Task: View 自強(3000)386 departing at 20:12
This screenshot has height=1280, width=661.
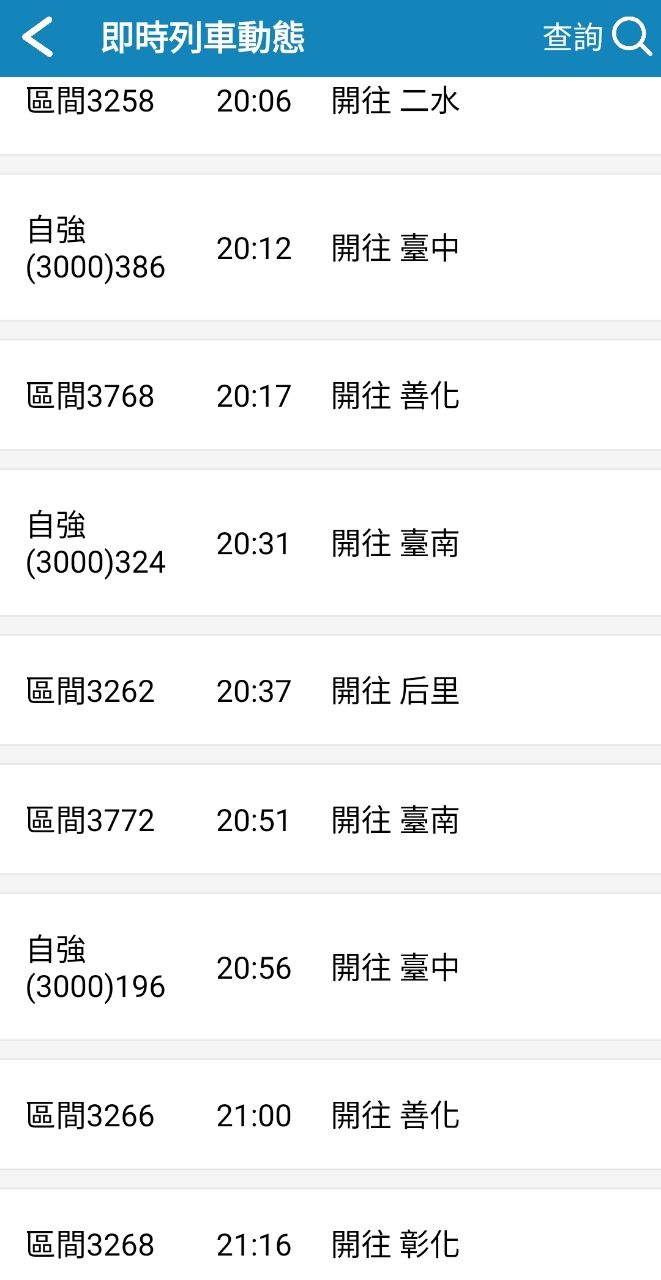Action: pyautogui.click(x=330, y=248)
